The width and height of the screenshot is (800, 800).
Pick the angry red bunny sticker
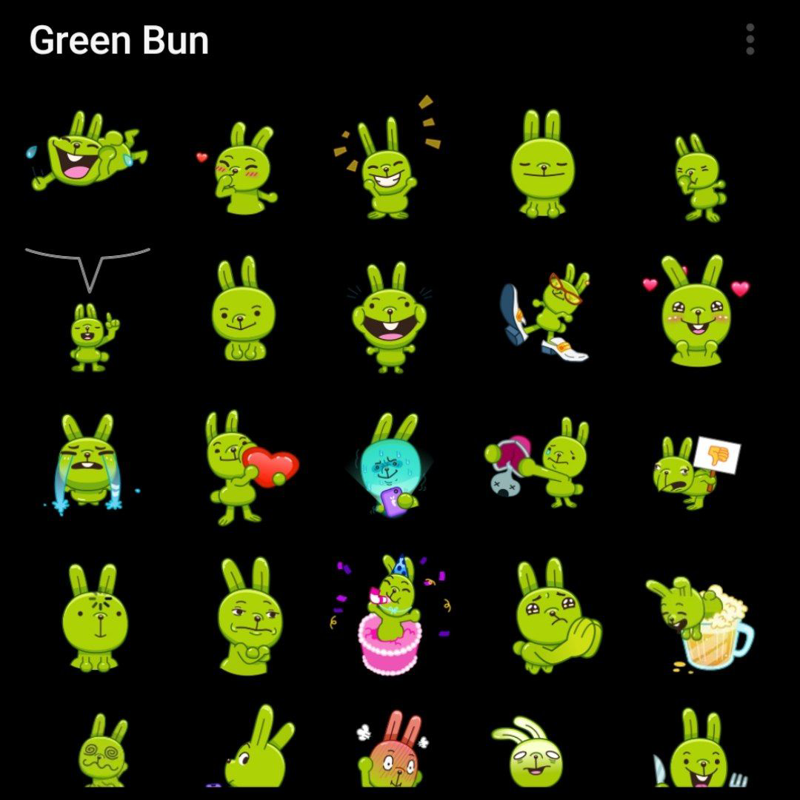click(x=390, y=750)
